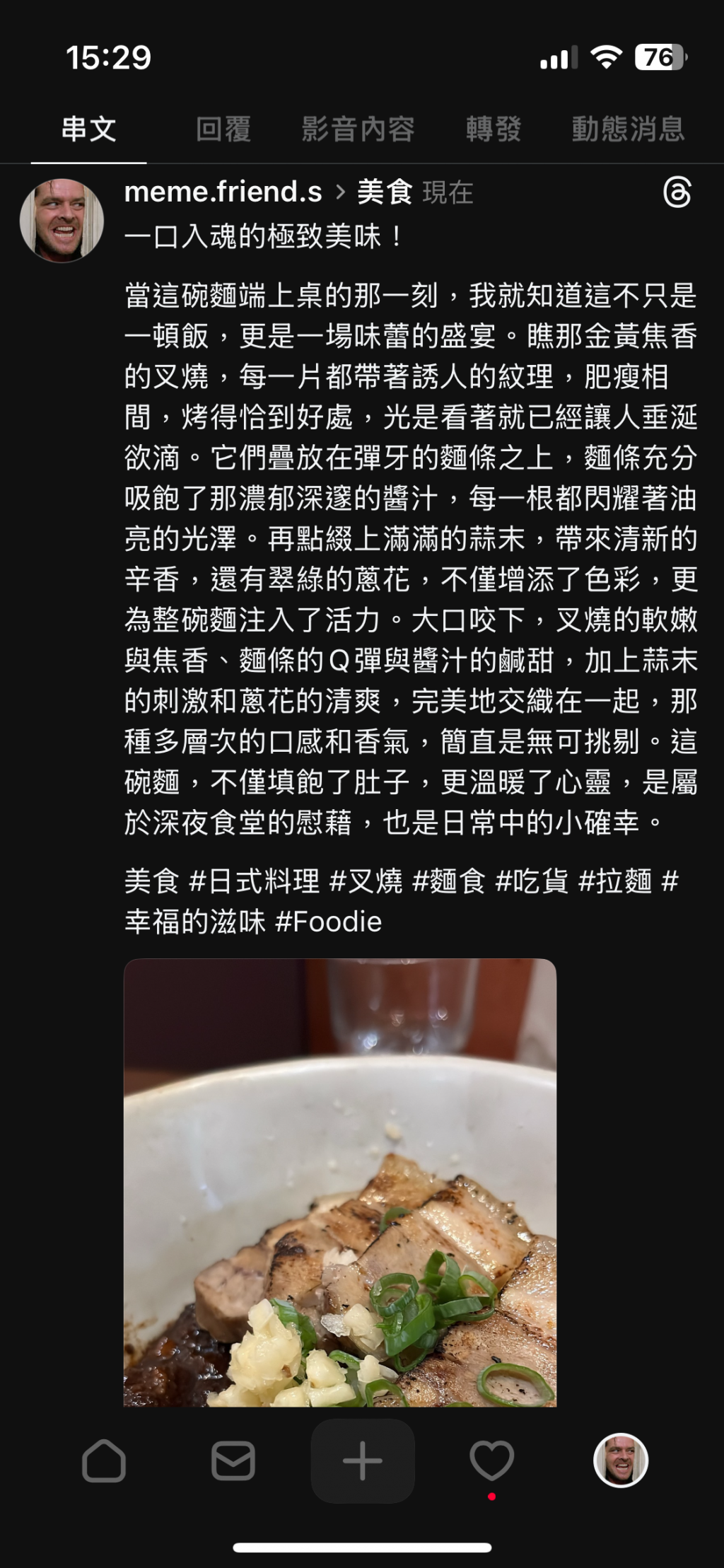
Task: Go to the home feed
Action: pyautogui.click(x=104, y=1460)
